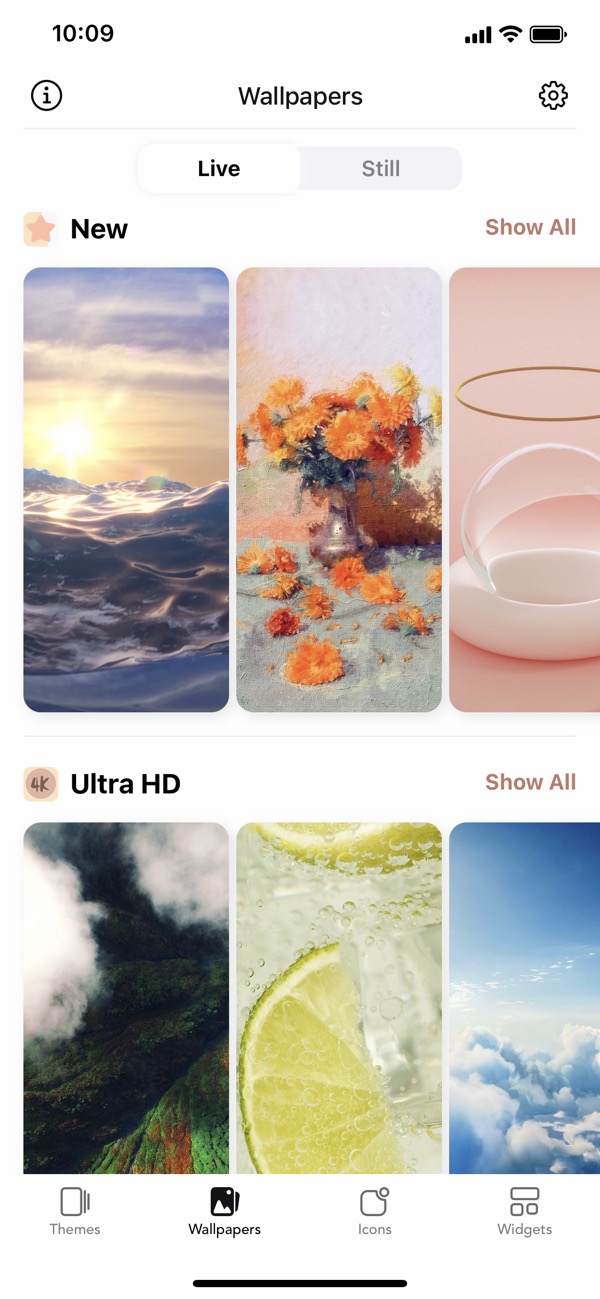Viewport: 600px width, 1299px height.
Task: Open settings gear icon
Action: tap(553, 96)
